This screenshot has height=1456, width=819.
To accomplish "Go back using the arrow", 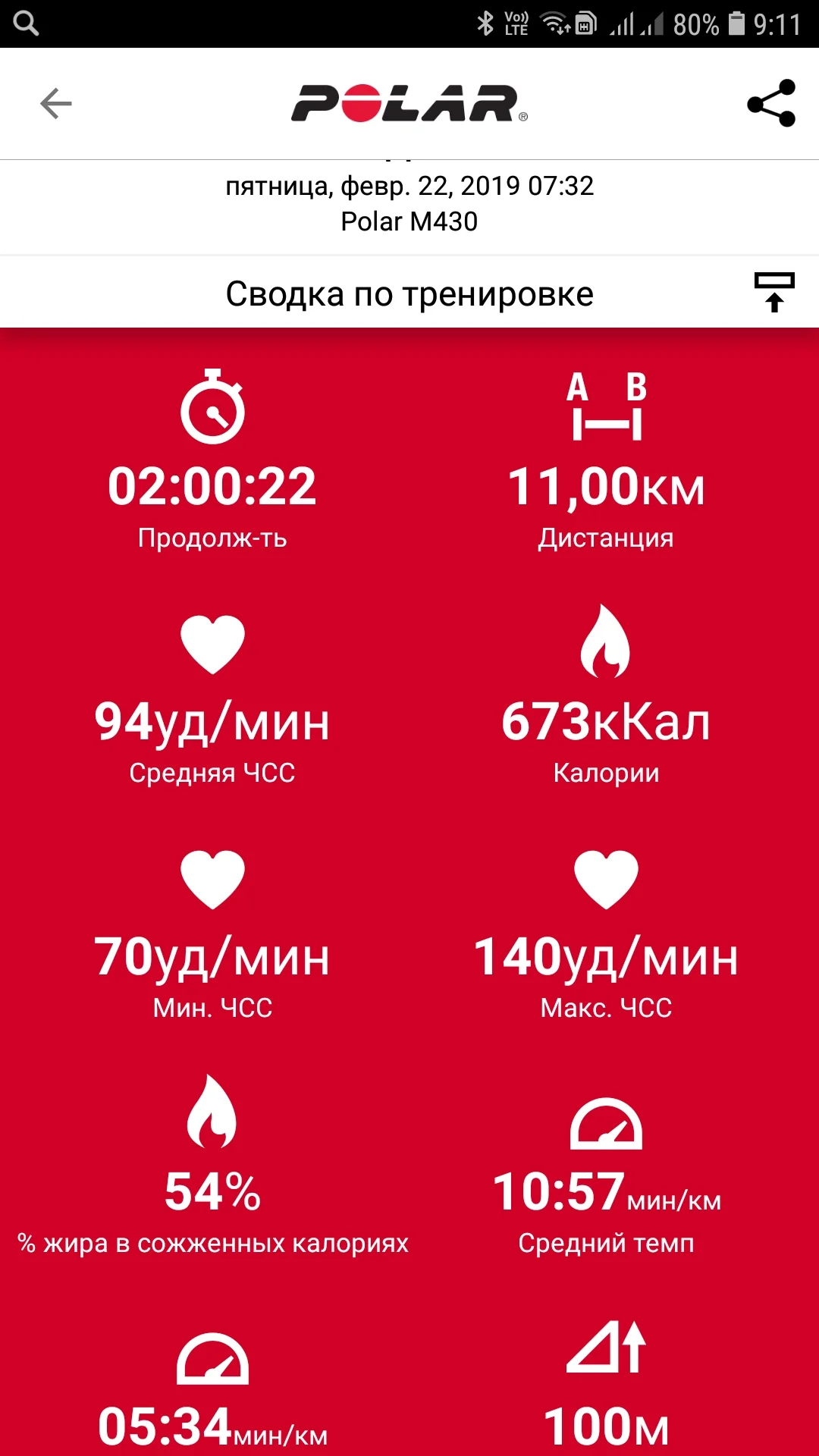I will click(56, 104).
